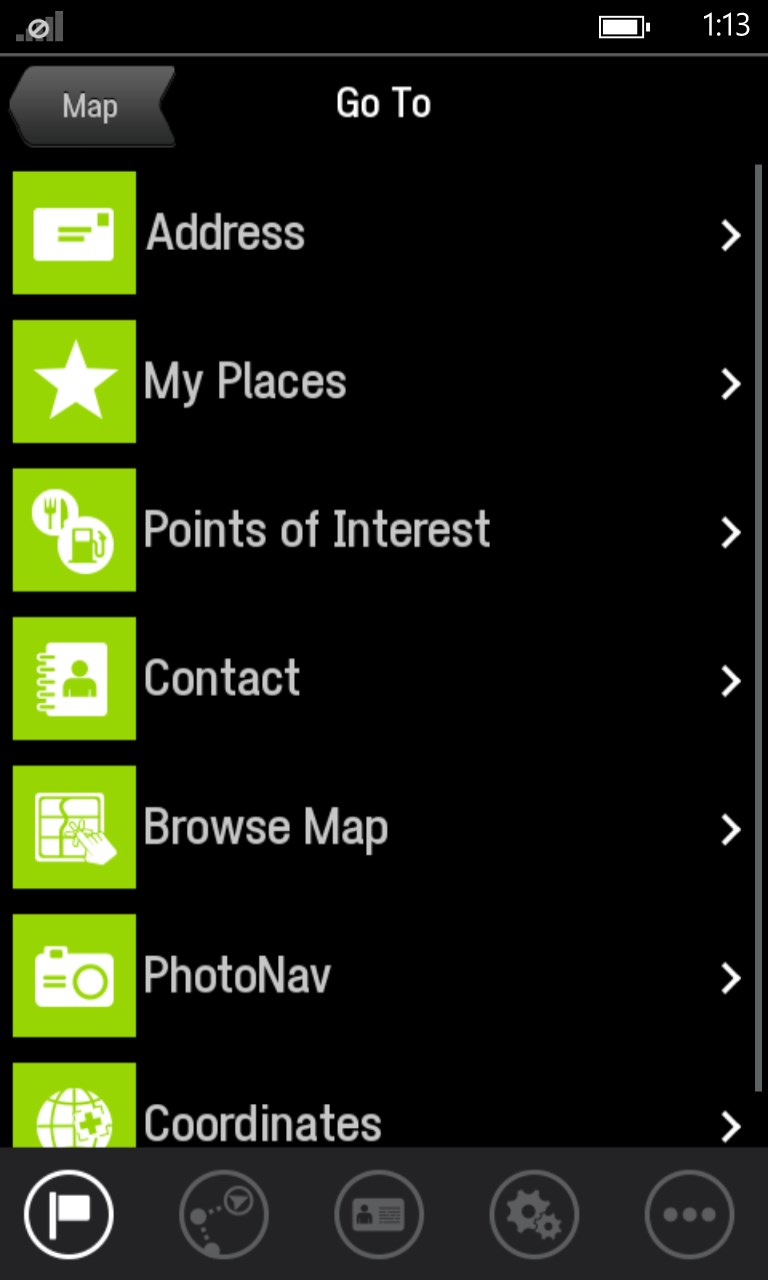
Task: Open the My Places entry
Action: pos(245,381)
